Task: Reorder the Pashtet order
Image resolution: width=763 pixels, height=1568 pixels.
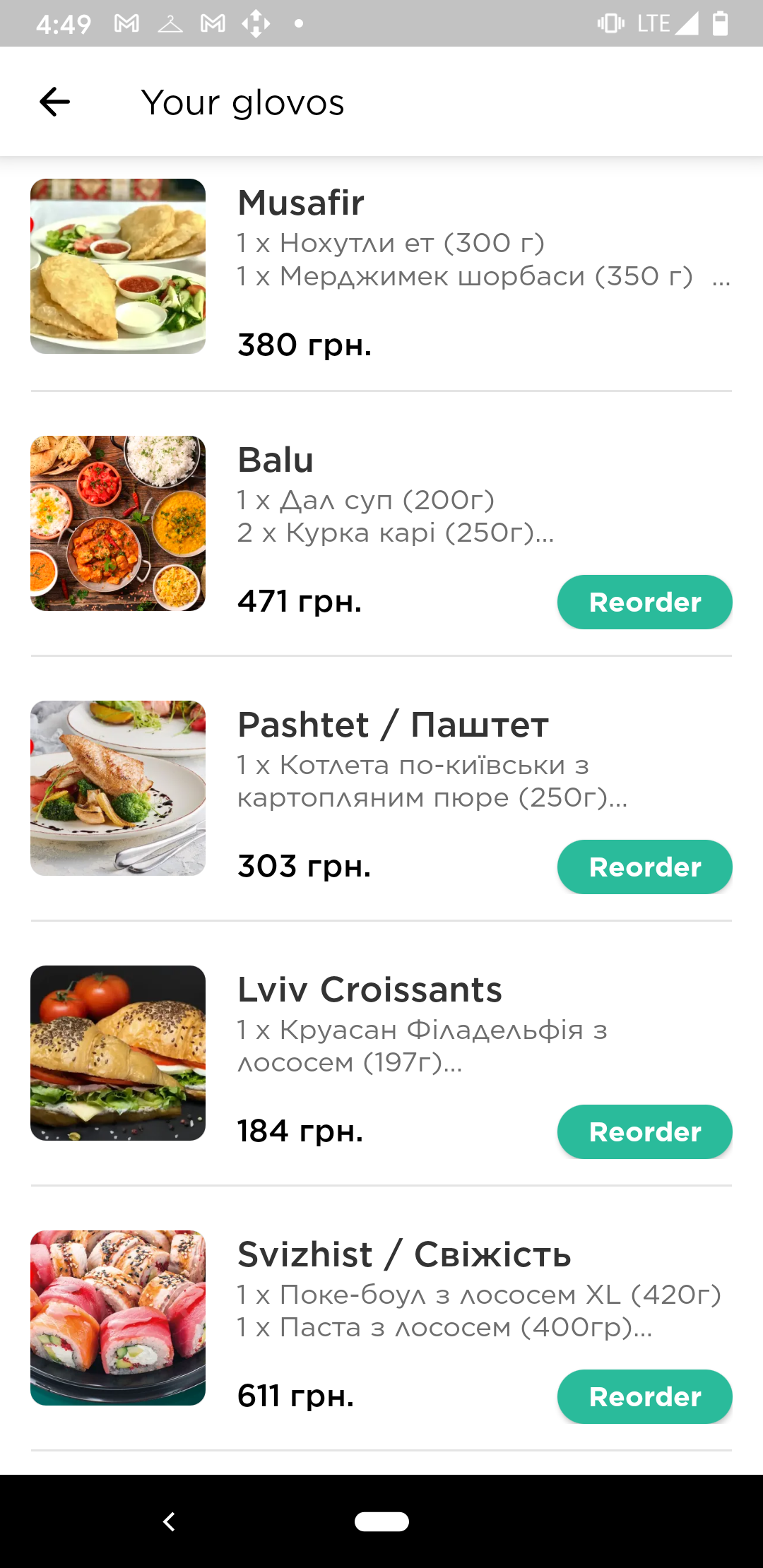Action: [644, 867]
